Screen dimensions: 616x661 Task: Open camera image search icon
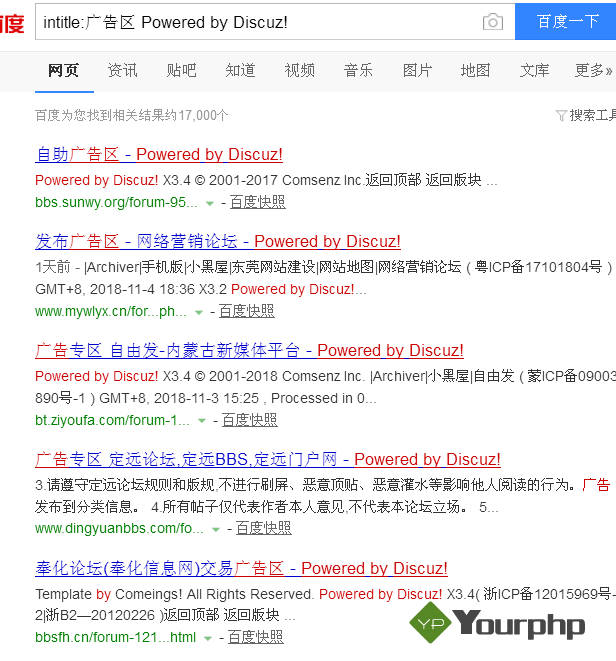tap(492, 22)
